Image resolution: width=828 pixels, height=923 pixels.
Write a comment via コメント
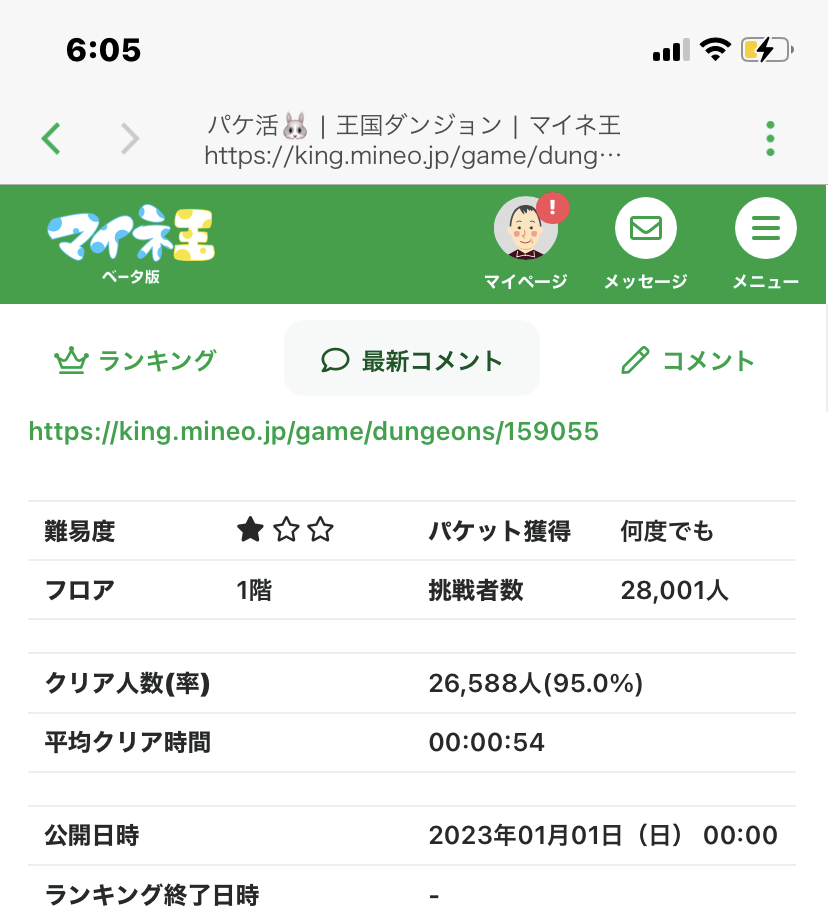688,360
